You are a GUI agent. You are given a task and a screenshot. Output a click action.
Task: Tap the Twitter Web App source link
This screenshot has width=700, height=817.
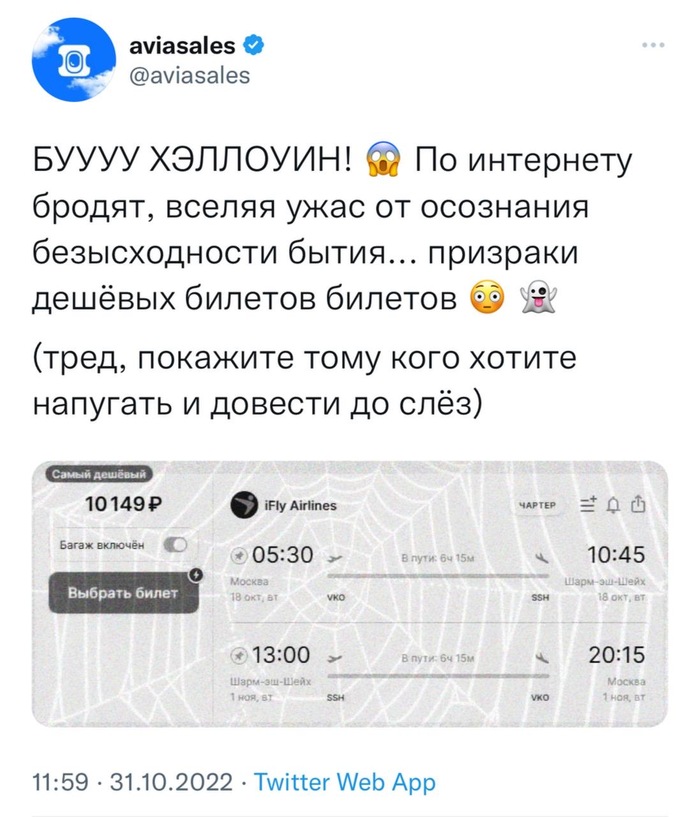point(345,781)
